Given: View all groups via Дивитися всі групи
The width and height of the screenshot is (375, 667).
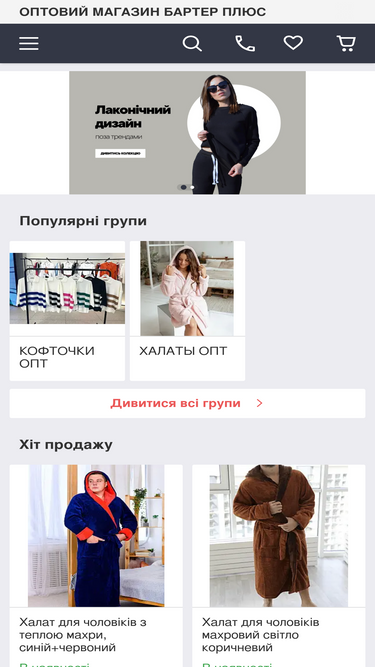Looking at the screenshot, I should pos(188,403).
